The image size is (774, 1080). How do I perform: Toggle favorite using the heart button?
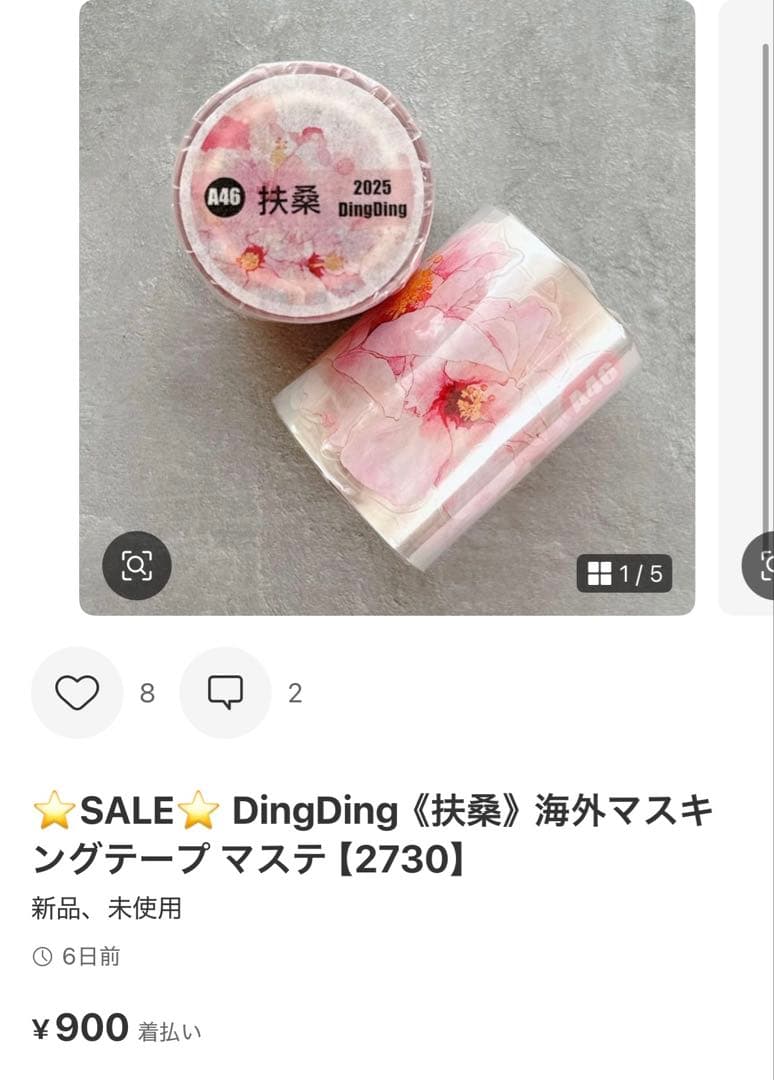coord(77,692)
